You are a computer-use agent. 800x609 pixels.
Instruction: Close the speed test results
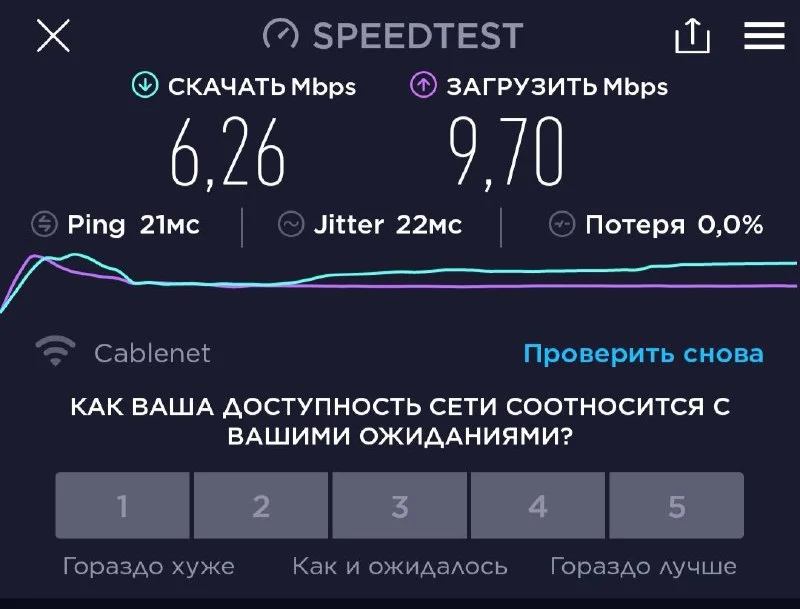coord(53,37)
